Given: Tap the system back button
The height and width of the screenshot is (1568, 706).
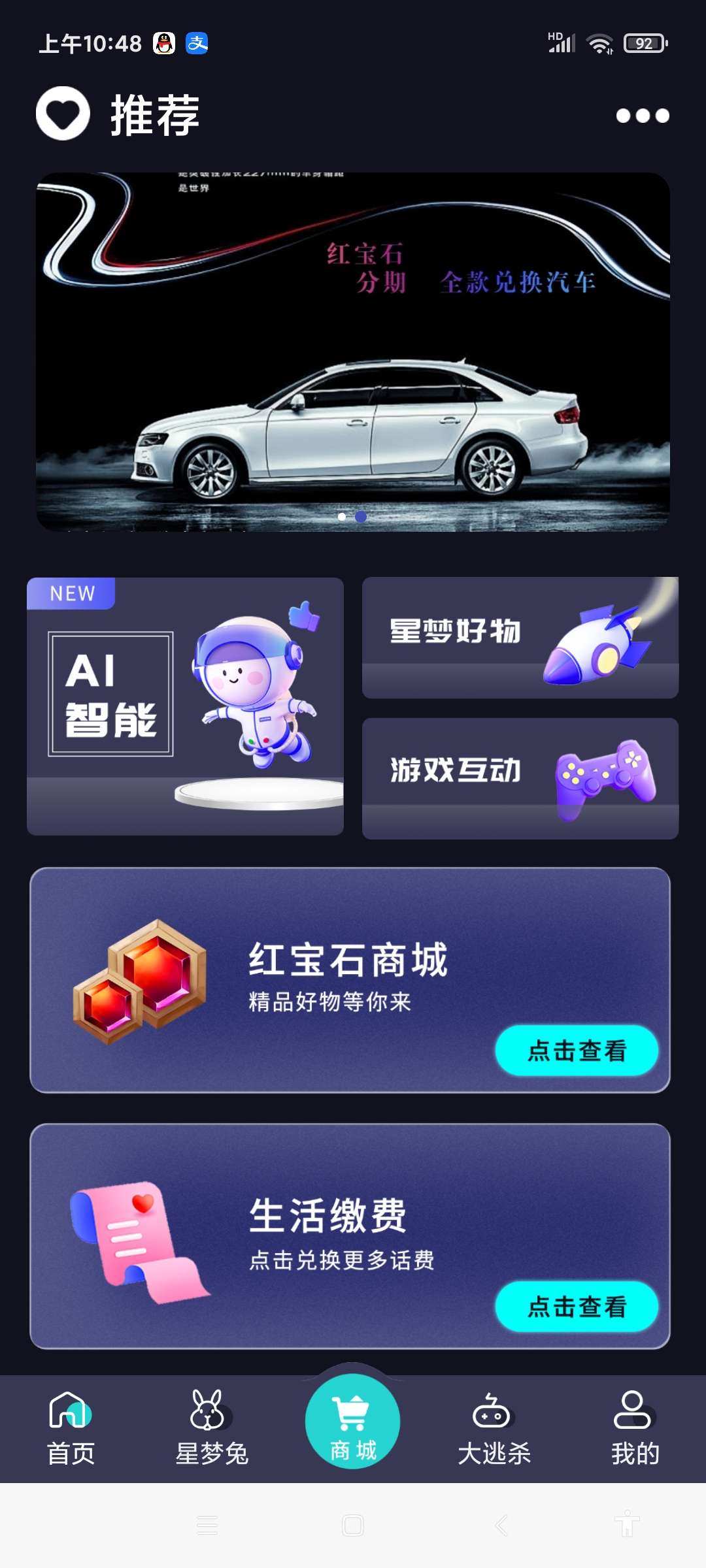Looking at the screenshot, I should point(501,1526).
